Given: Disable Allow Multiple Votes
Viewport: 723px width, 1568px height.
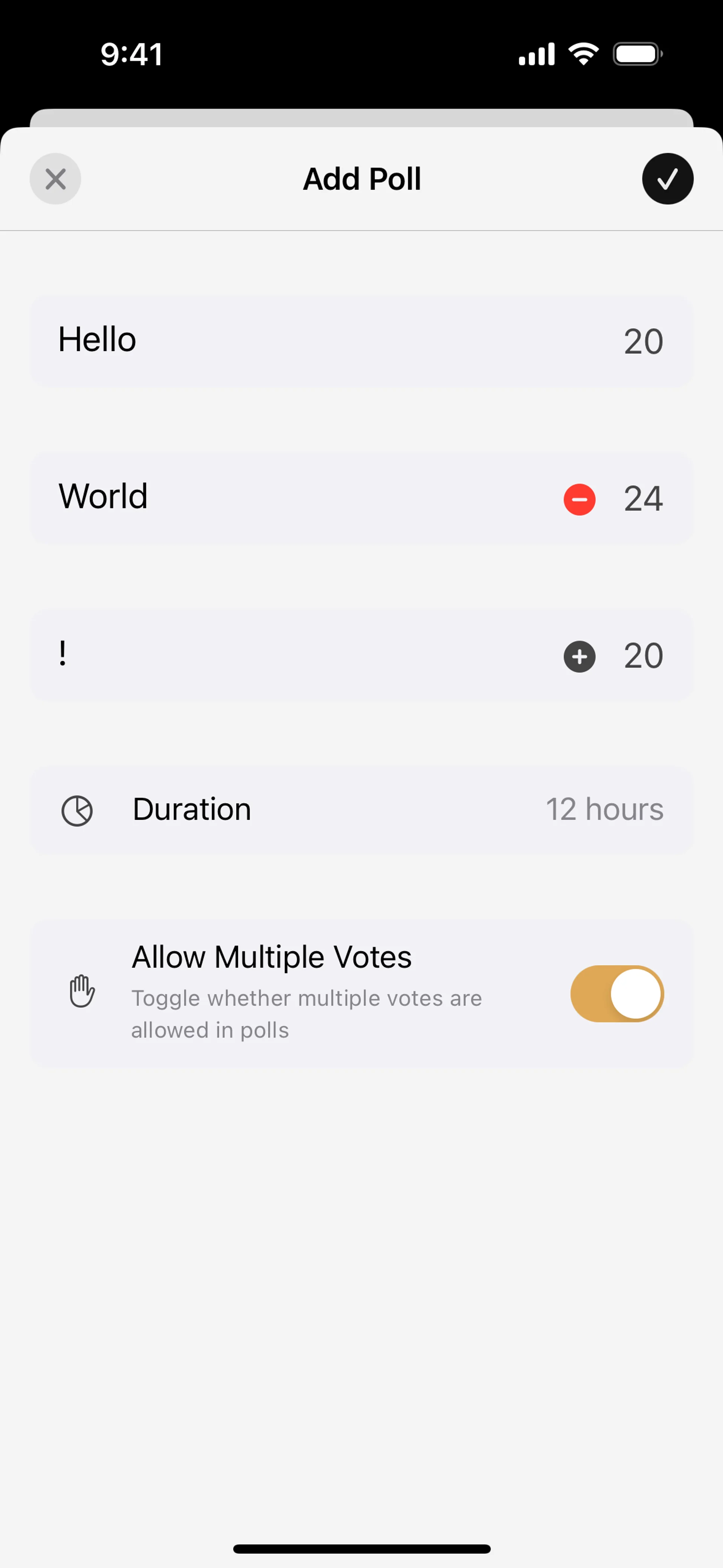Looking at the screenshot, I should [616, 993].
